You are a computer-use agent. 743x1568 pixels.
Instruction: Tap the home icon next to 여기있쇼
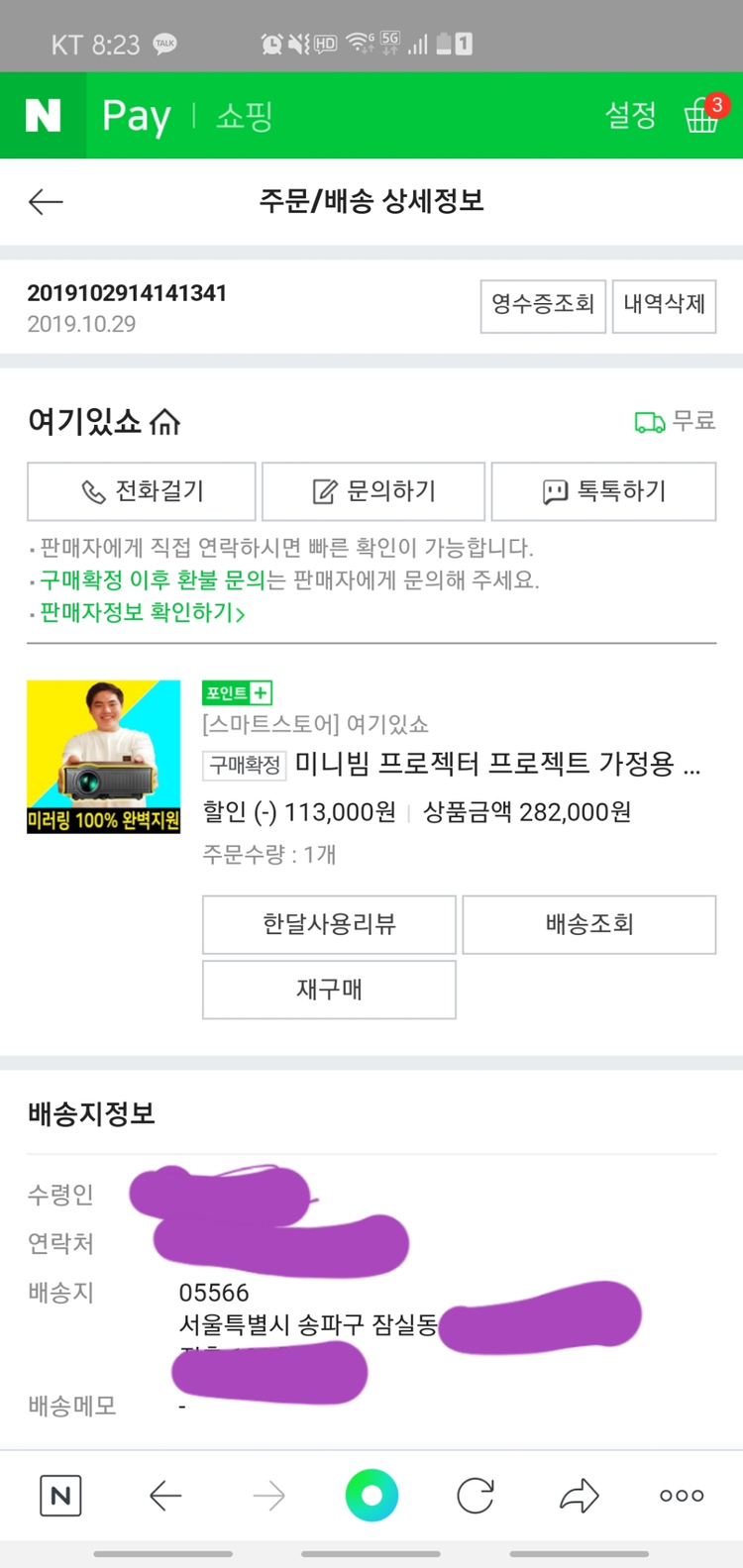[164, 420]
